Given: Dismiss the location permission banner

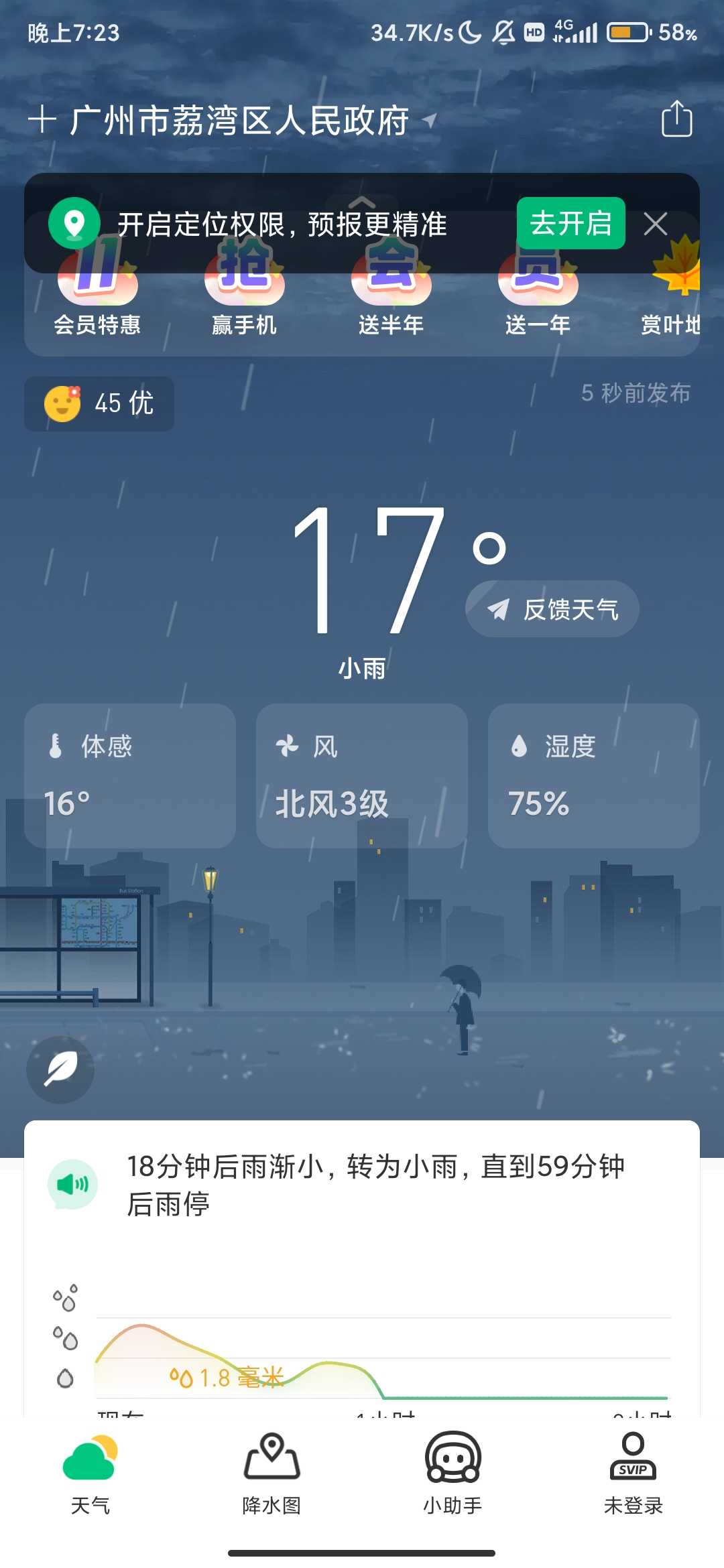Looking at the screenshot, I should point(655,224).
